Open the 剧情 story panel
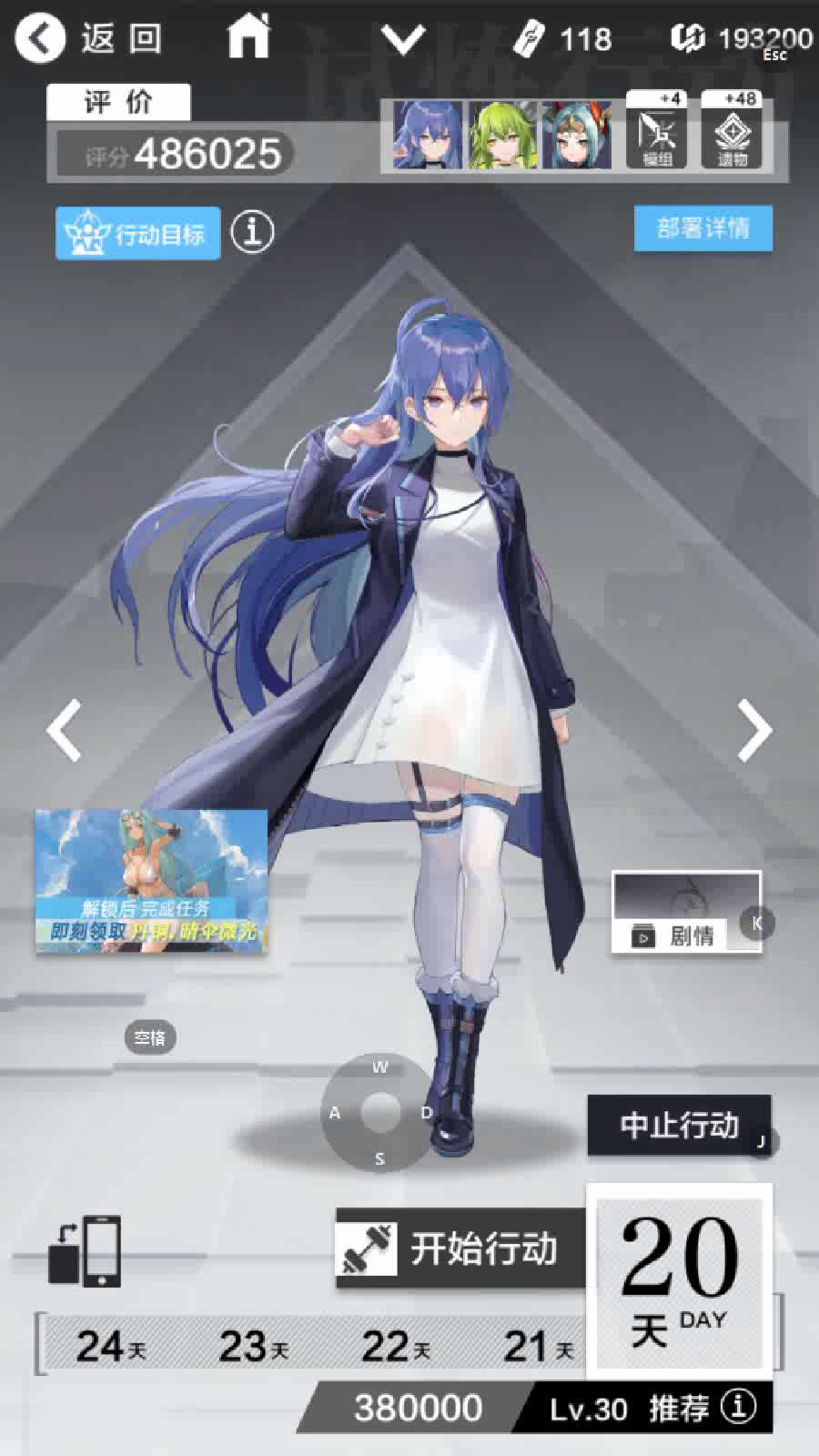The width and height of the screenshot is (819, 1456). [685, 912]
